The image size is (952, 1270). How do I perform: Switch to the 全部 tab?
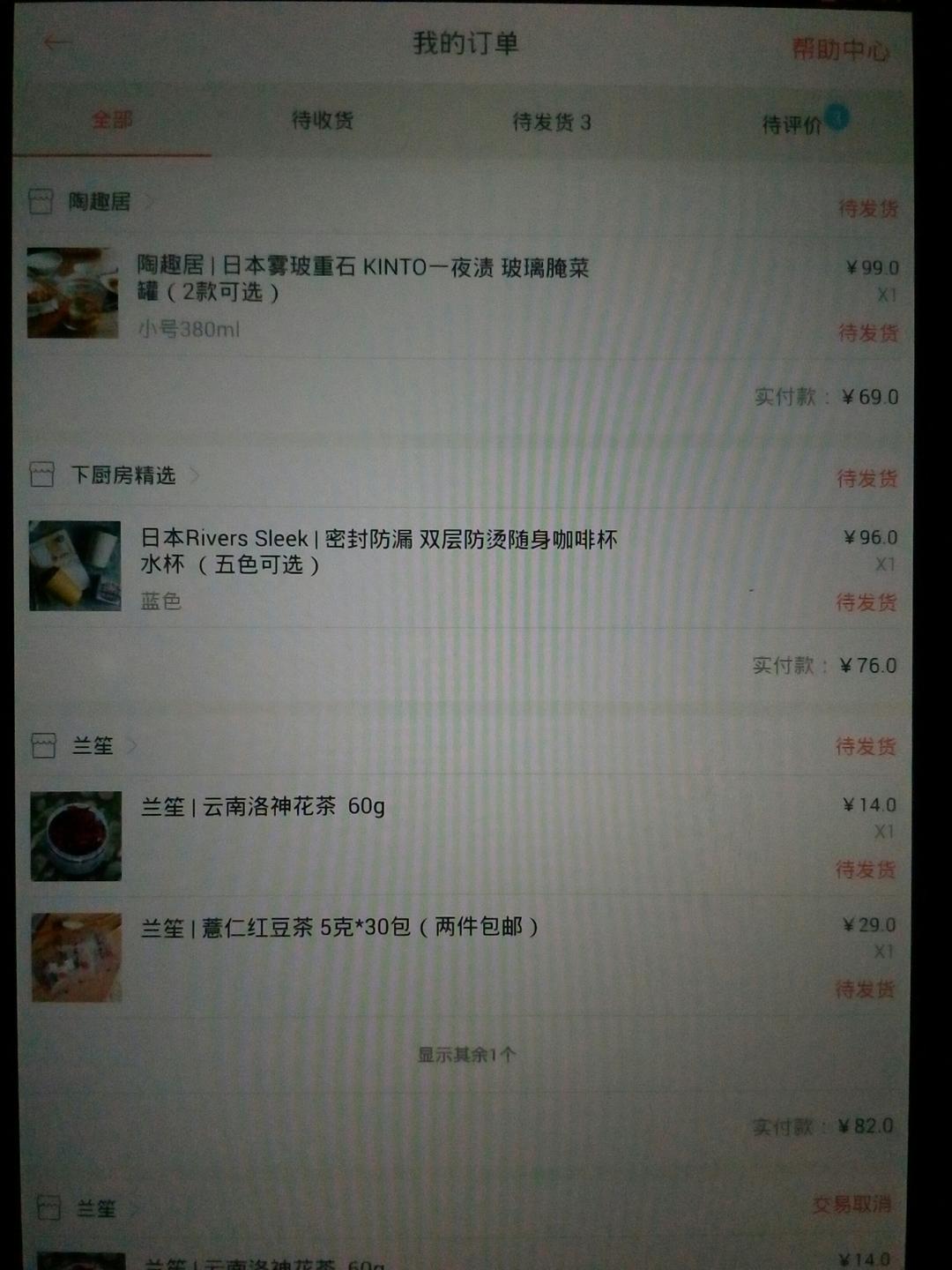112,119
